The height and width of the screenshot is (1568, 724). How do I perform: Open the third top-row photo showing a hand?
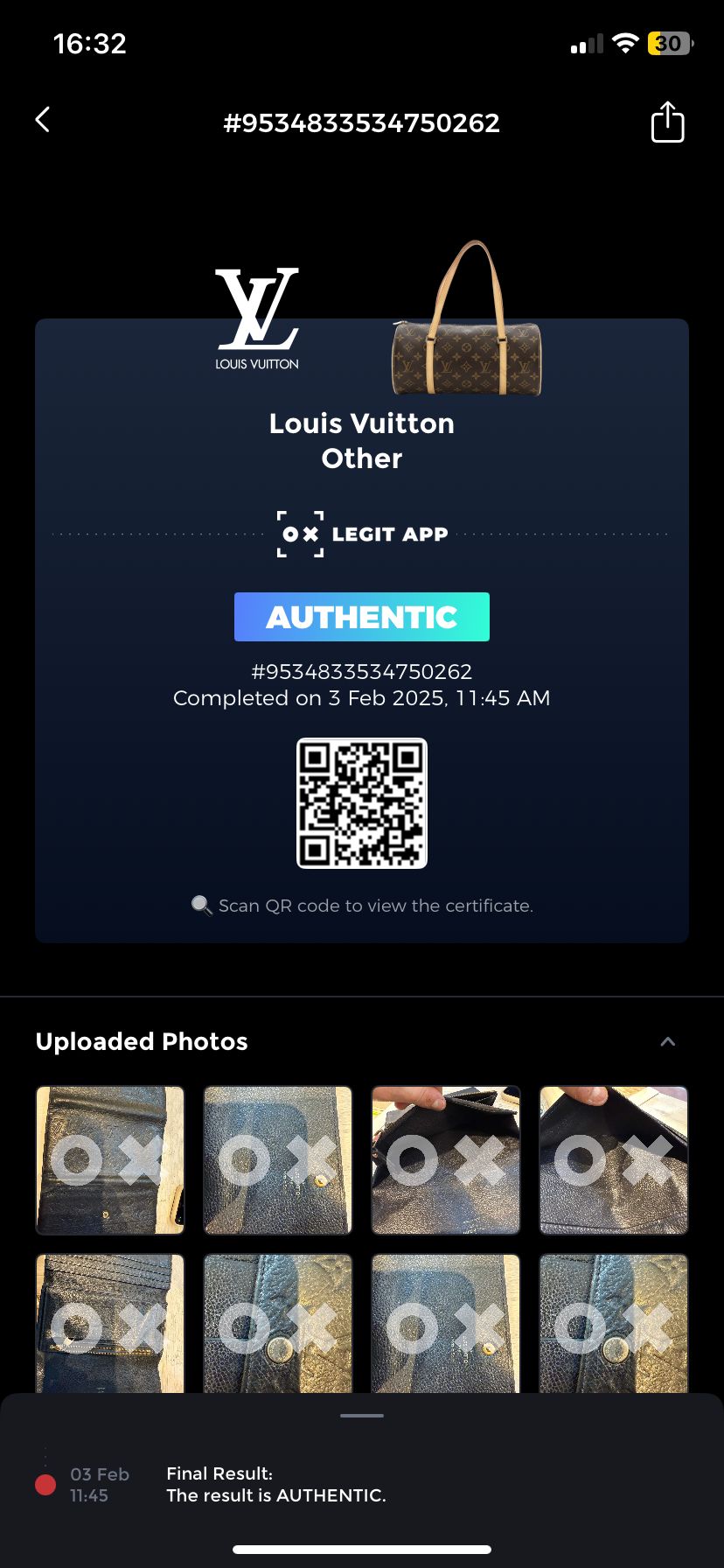[446, 1159]
